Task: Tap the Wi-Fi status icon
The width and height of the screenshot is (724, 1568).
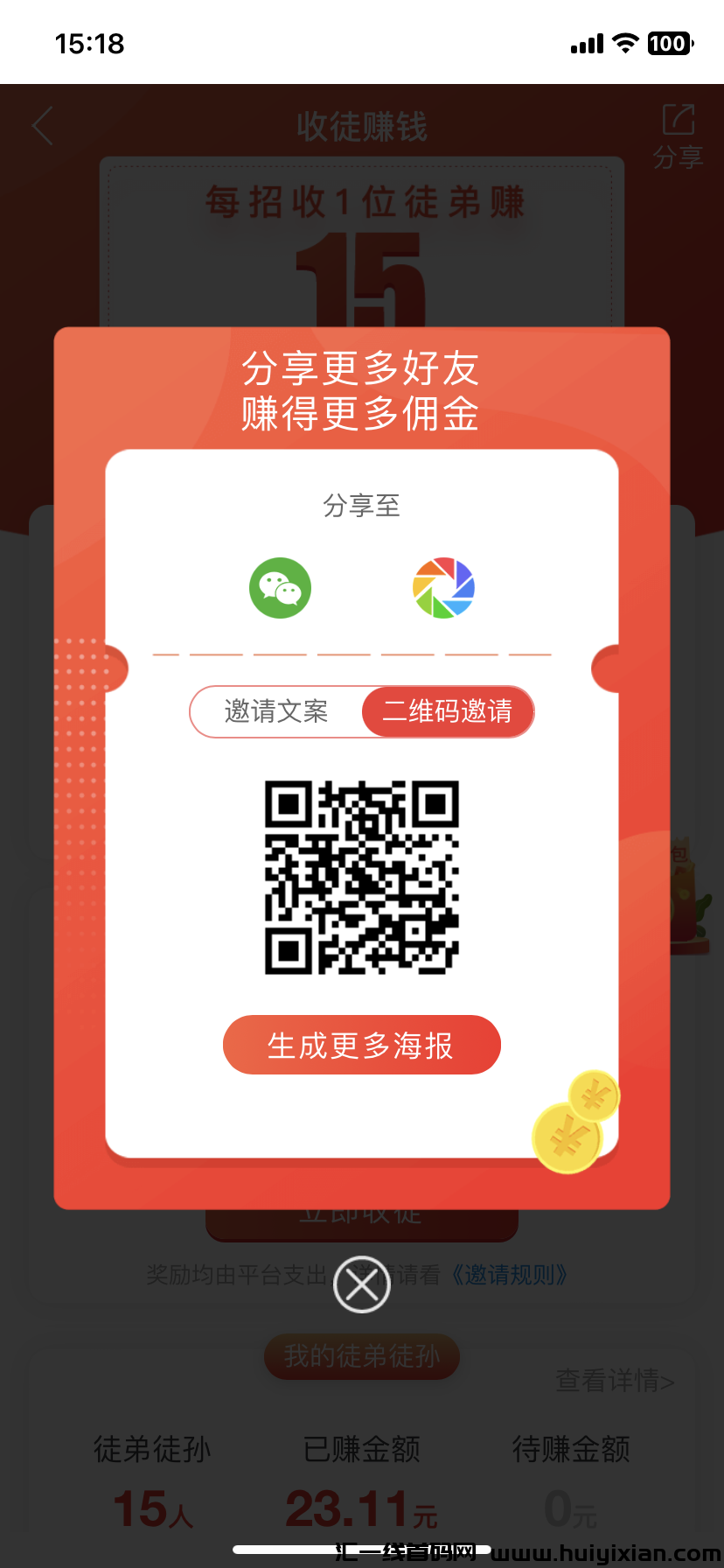Action: click(626, 42)
